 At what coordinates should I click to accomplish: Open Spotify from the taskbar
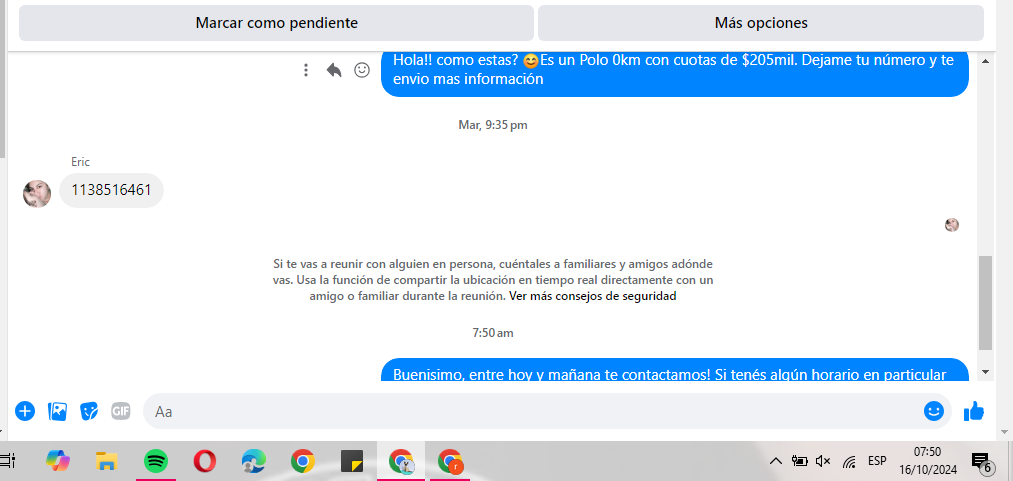[x=155, y=461]
